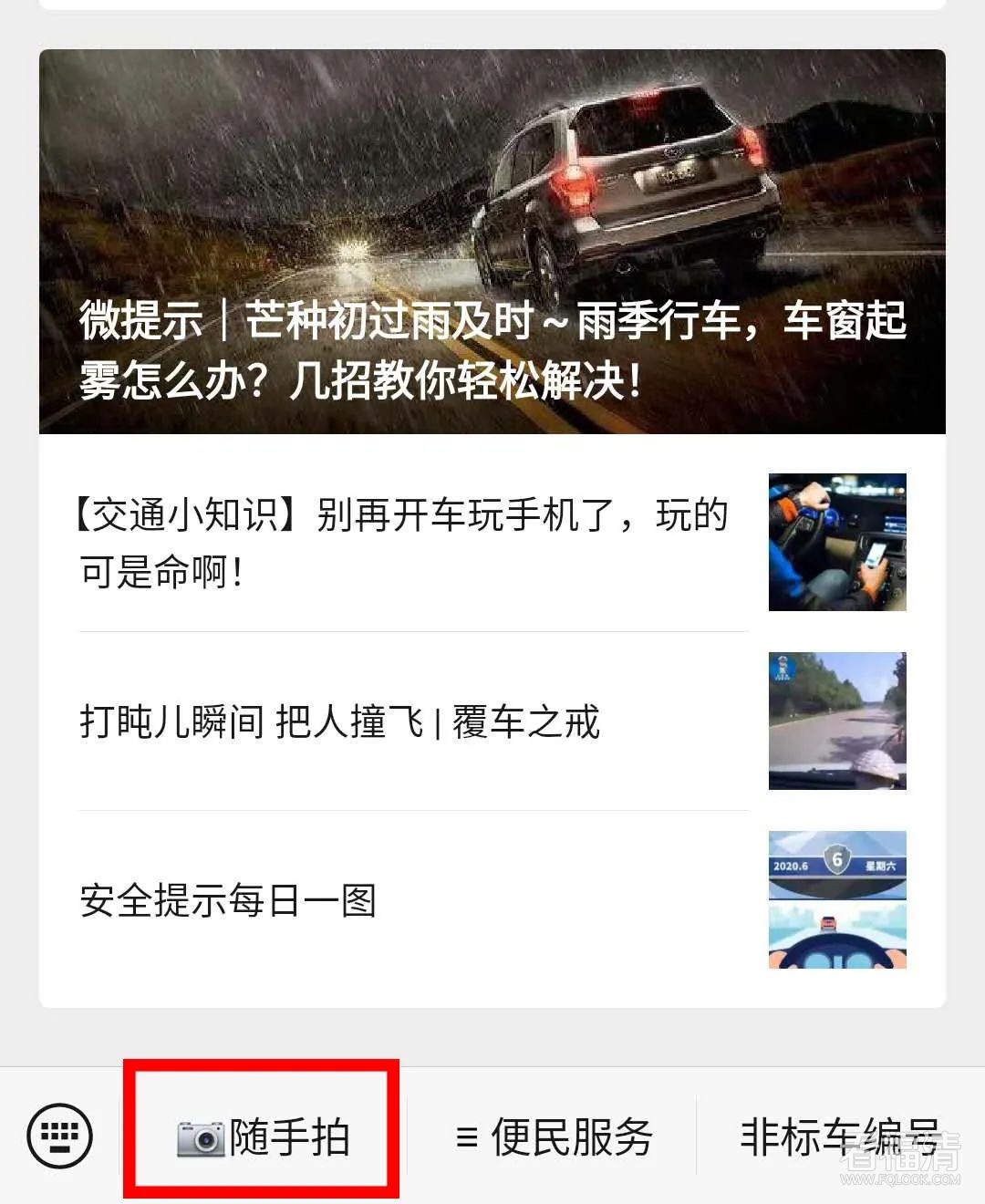The image size is (985, 1204).
Task: Open the 随手拍 menu
Action: 263,1137
